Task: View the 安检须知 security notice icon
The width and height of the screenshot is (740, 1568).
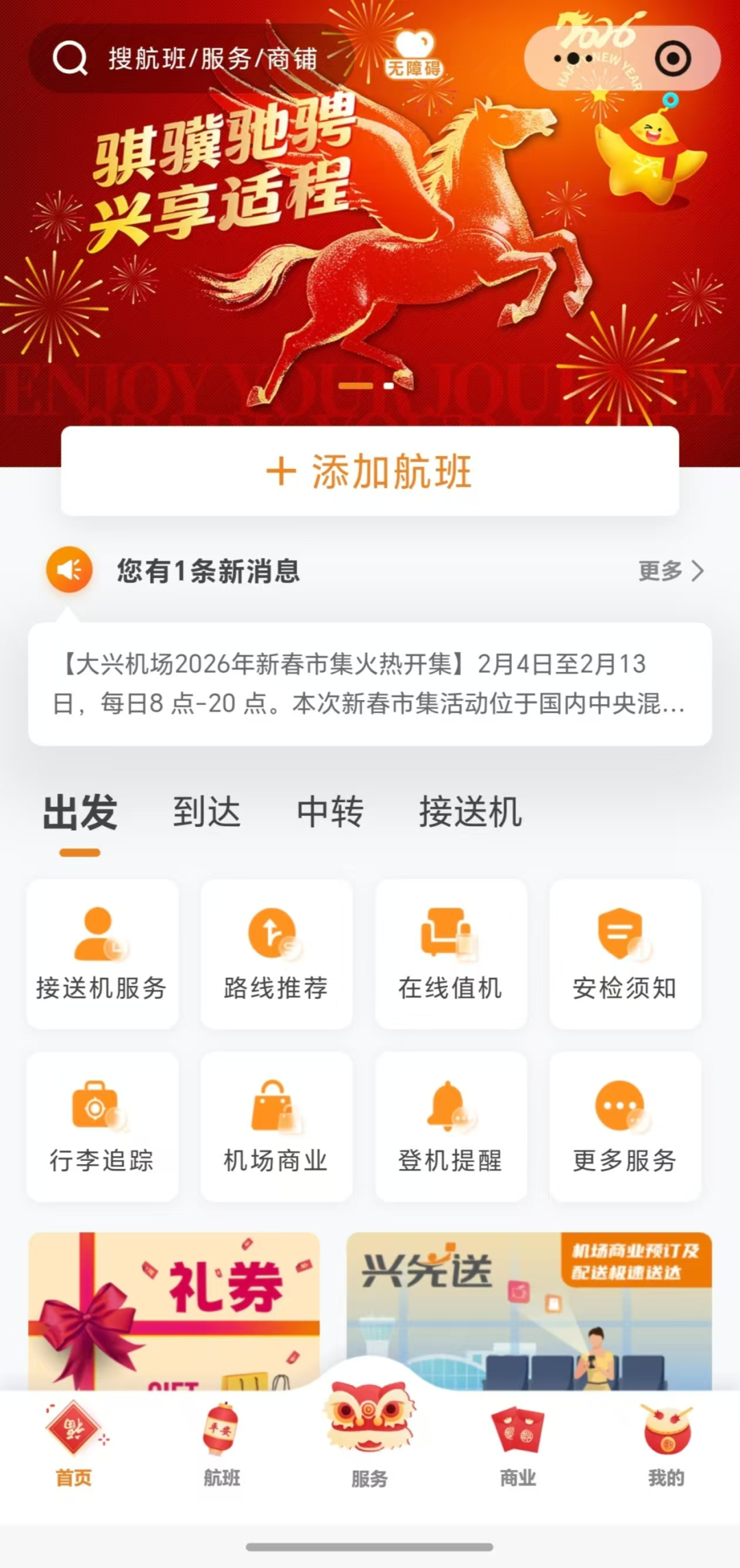Action: [x=625, y=953]
